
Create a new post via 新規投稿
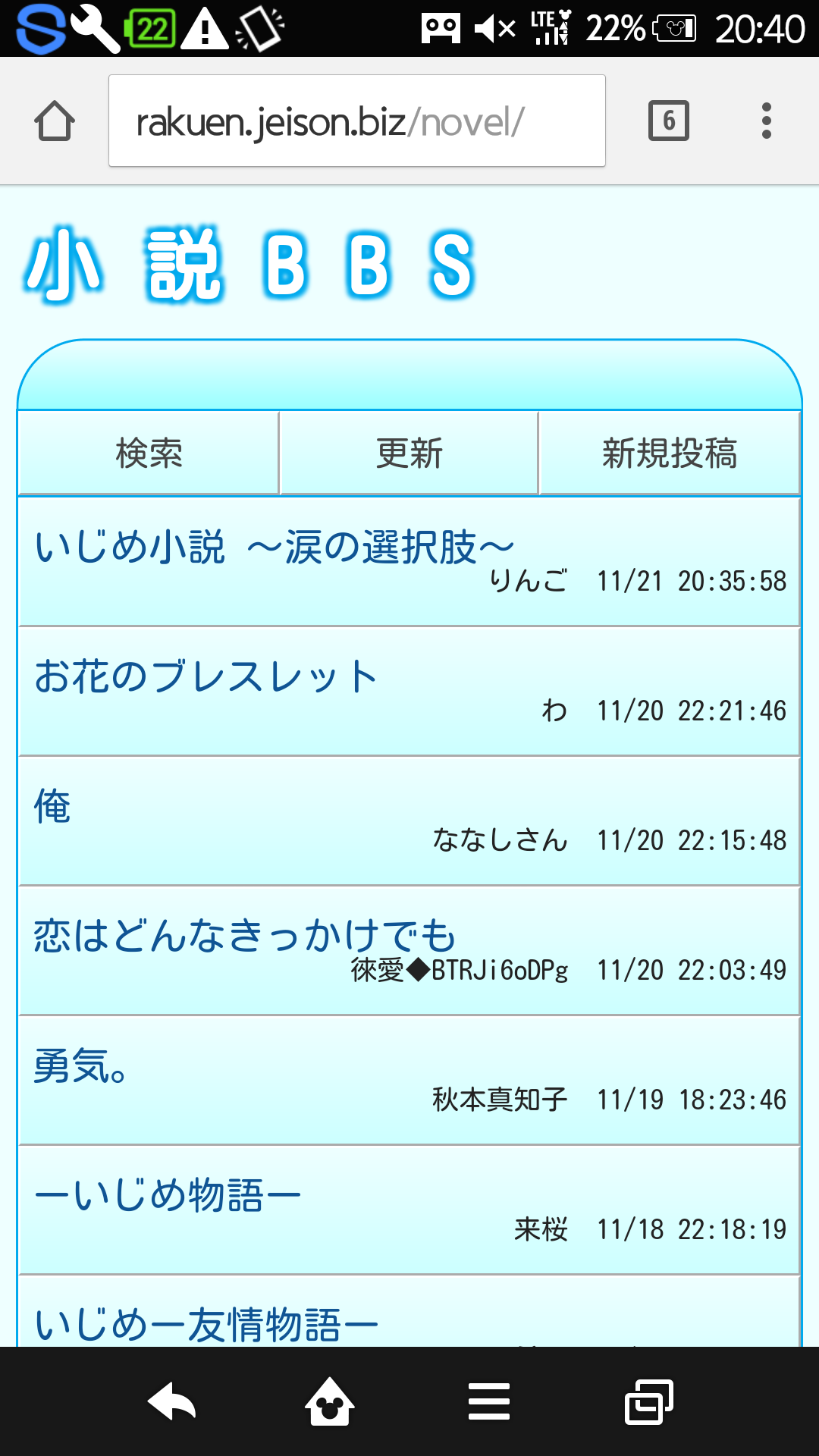pyautogui.click(x=669, y=453)
